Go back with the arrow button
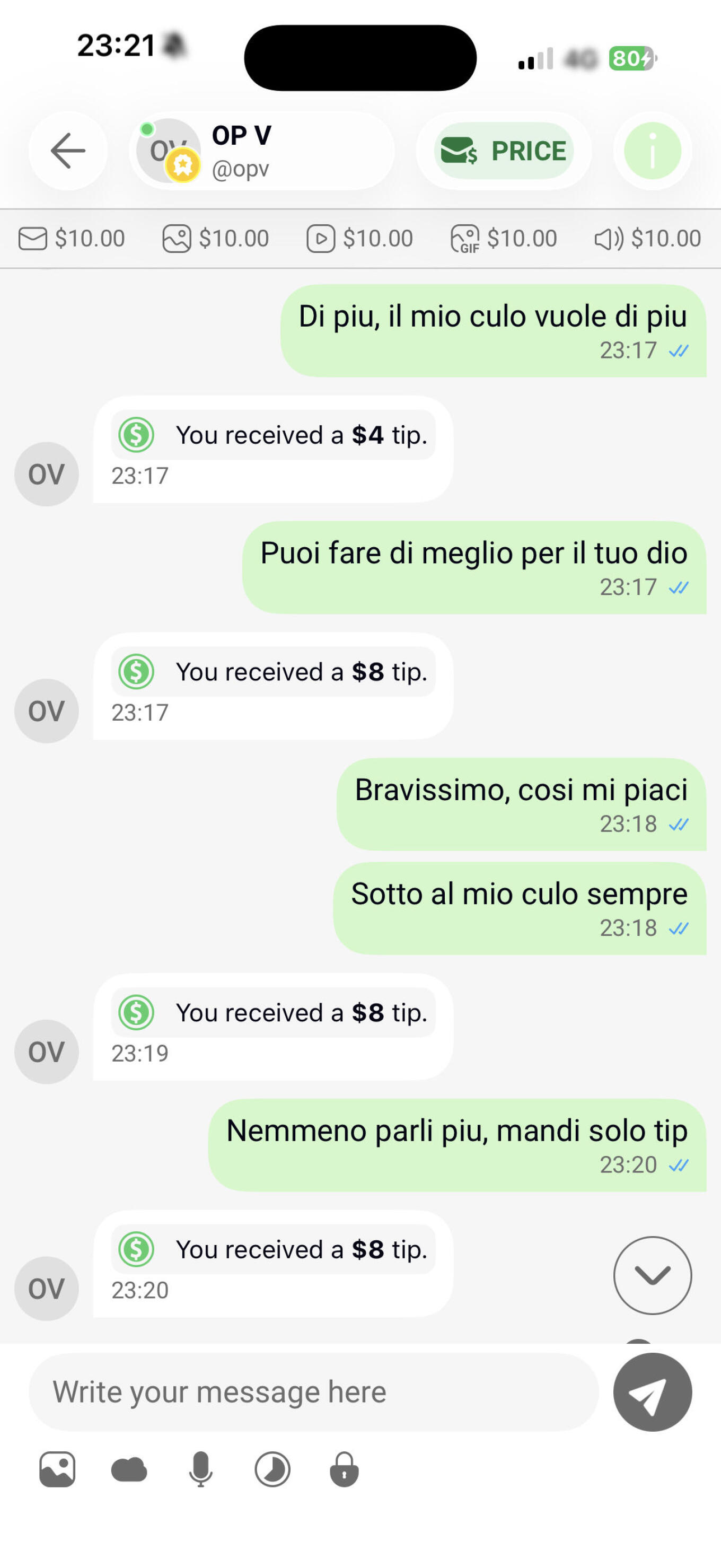721x1568 pixels. [x=67, y=151]
